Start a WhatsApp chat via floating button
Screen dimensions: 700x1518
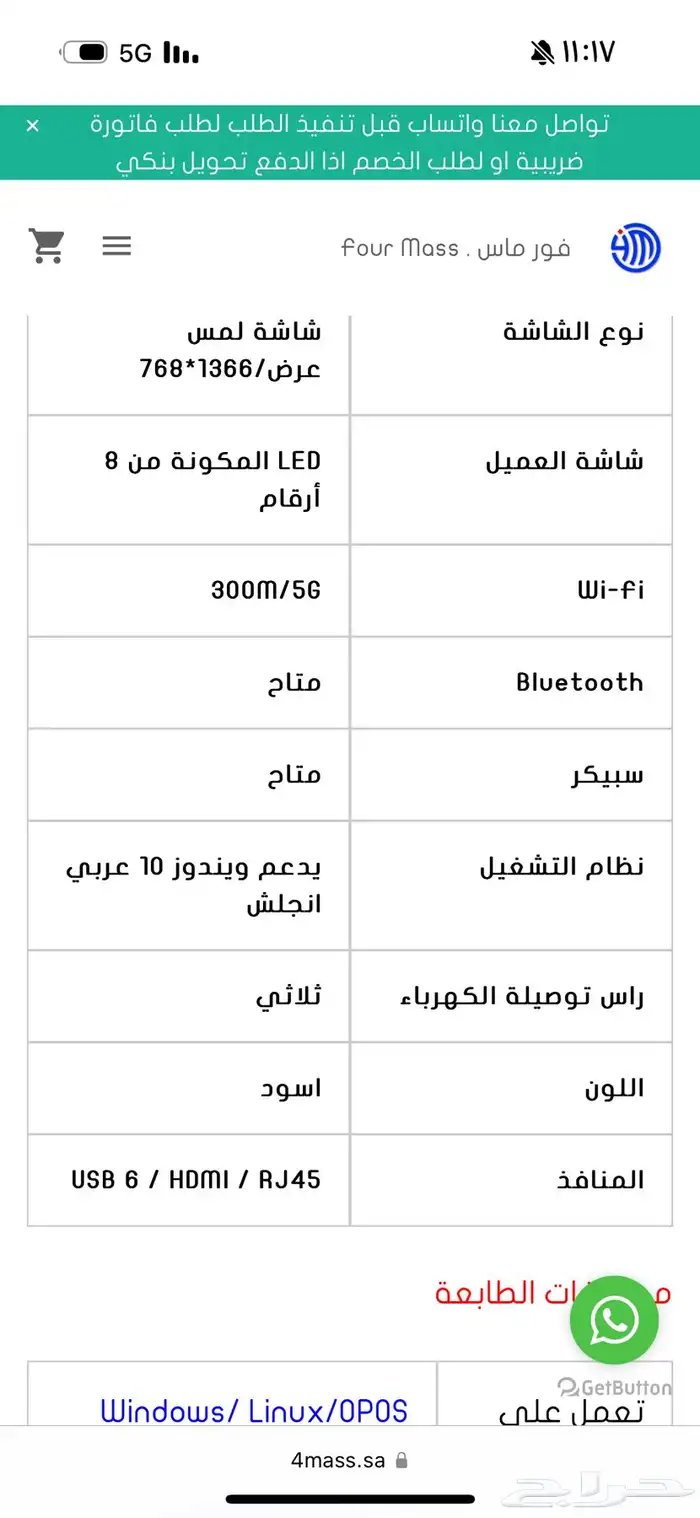pos(613,1320)
